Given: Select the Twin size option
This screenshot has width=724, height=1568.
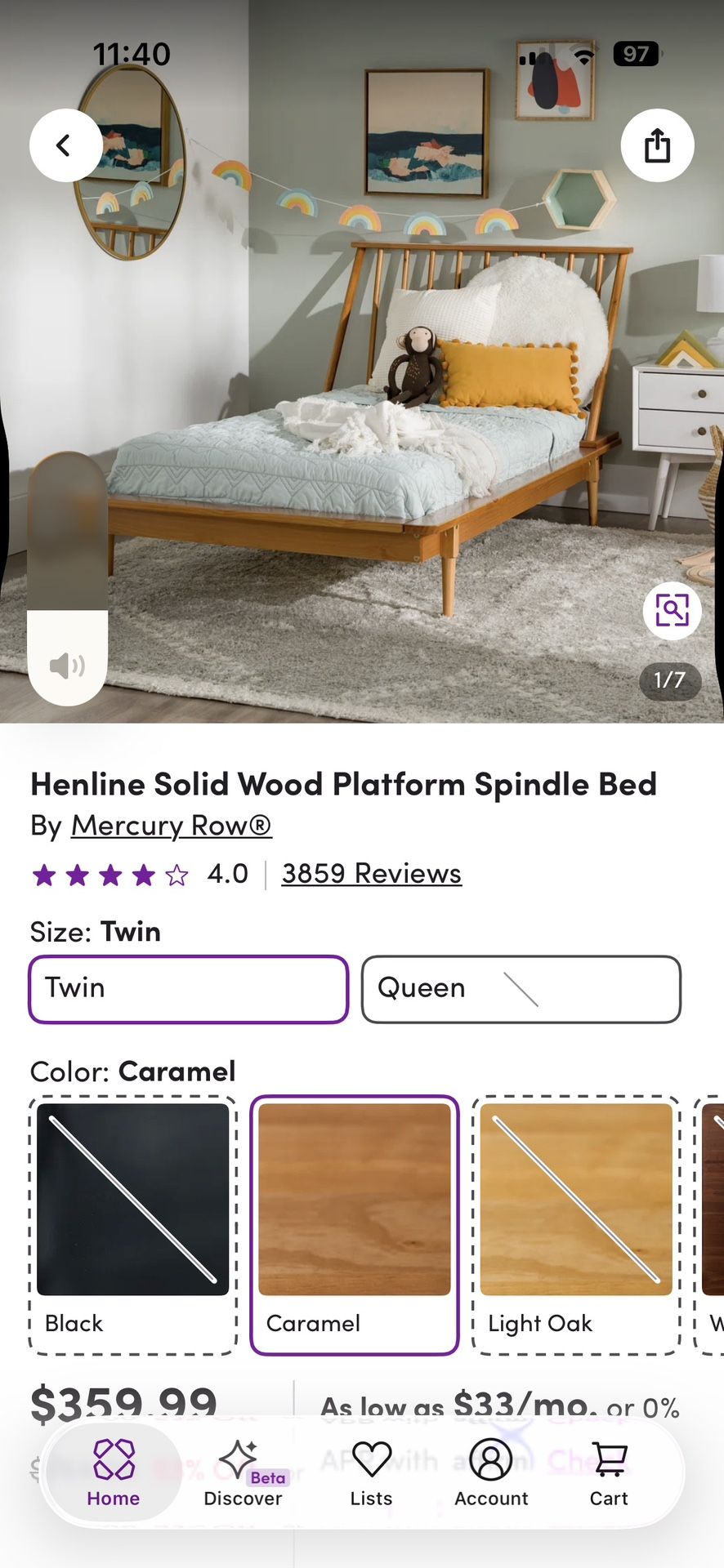Looking at the screenshot, I should coord(188,989).
